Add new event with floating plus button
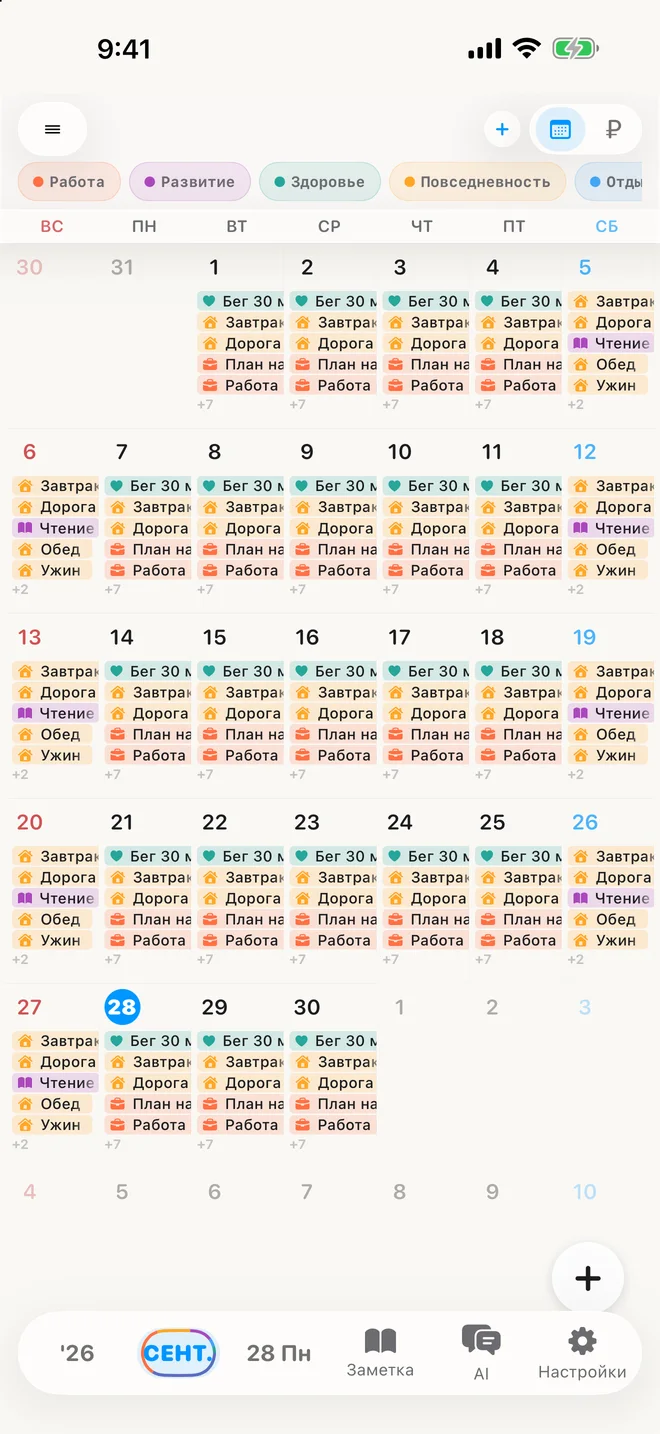Viewport: 660px width, 1434px height. (588, 1278)
